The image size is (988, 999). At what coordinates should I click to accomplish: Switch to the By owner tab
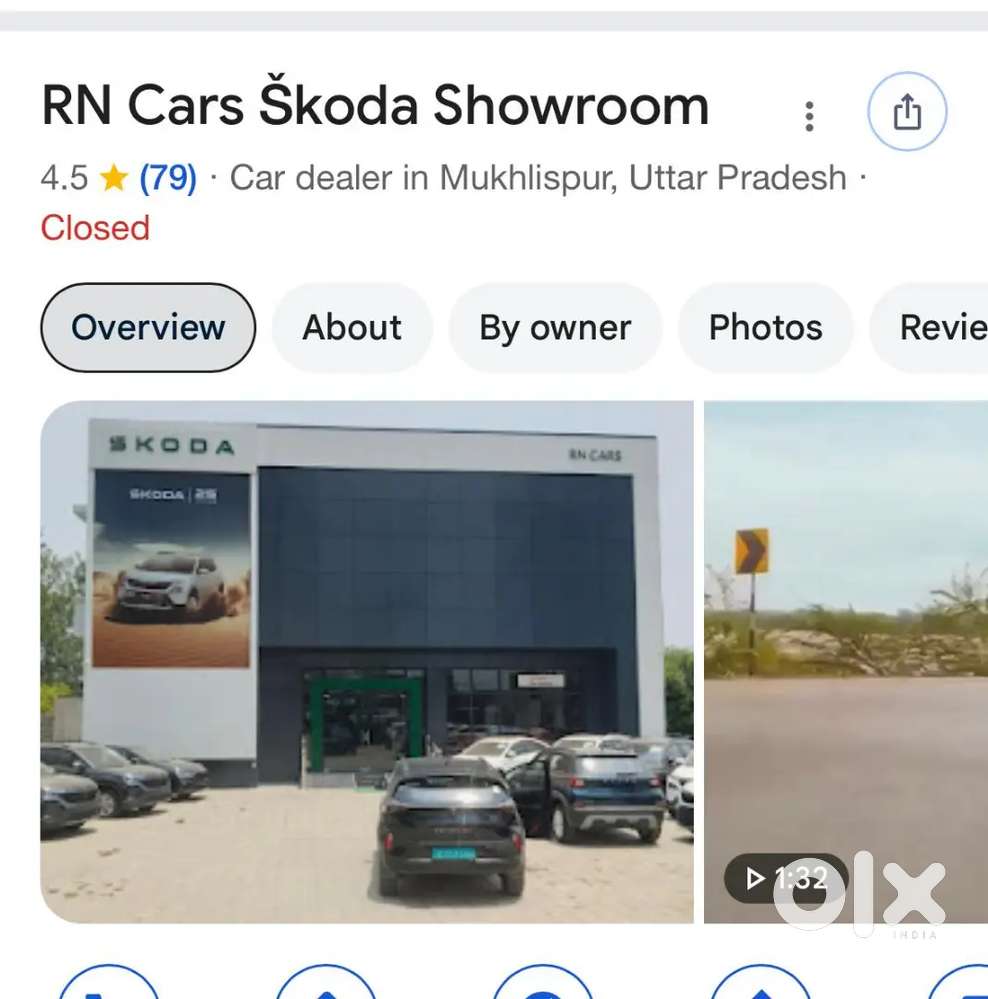pyautogui.click(x=555, y=327)
